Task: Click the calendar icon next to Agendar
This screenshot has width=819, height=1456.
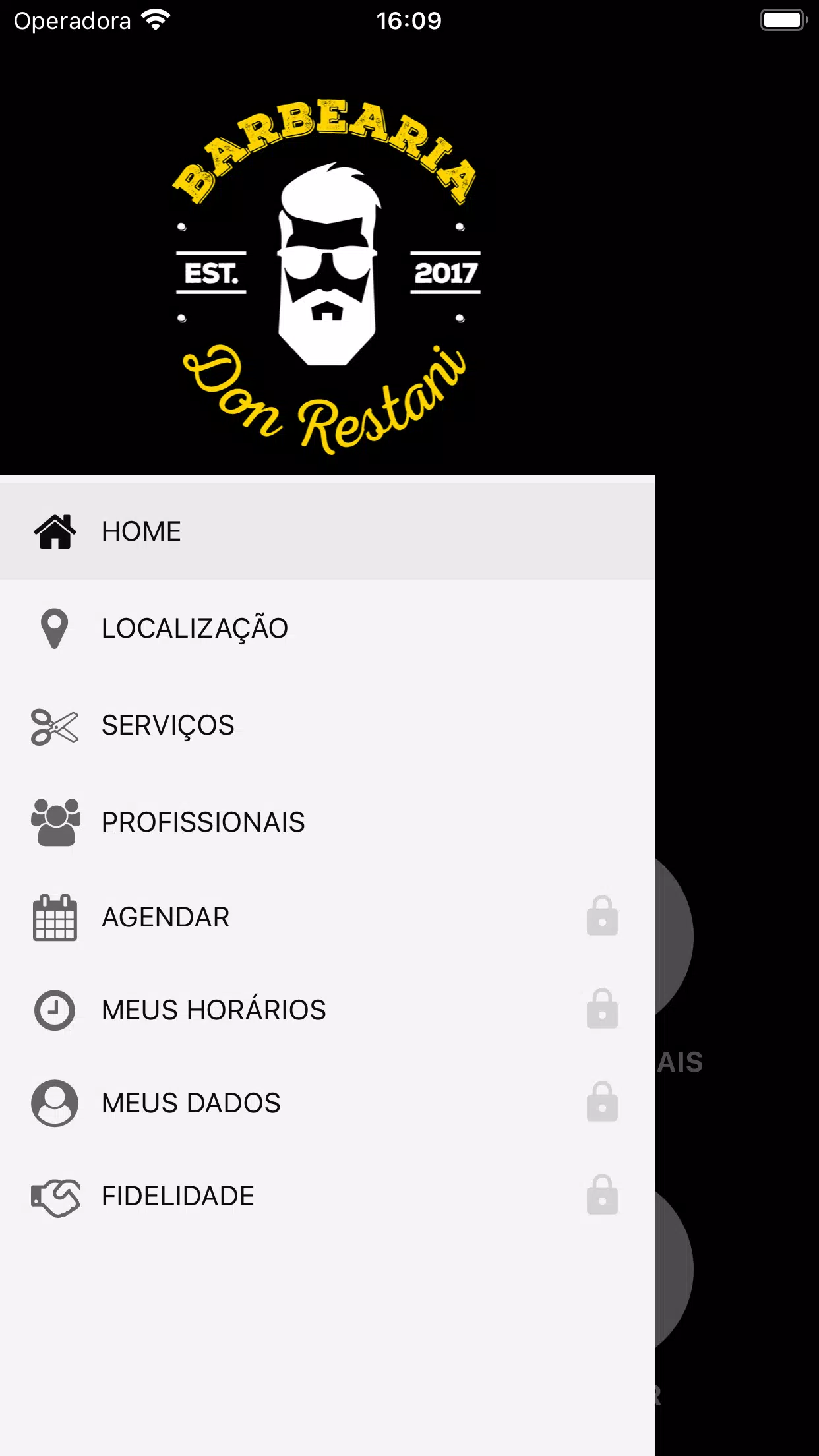Action: pyautogui.click(x=55, y=917)
